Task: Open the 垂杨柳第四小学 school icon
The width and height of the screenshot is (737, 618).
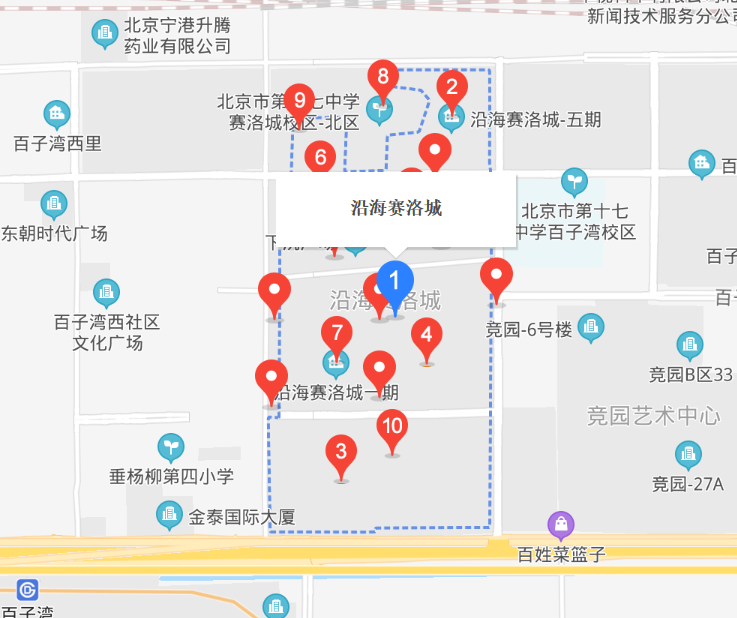Action: coord(172,447)
